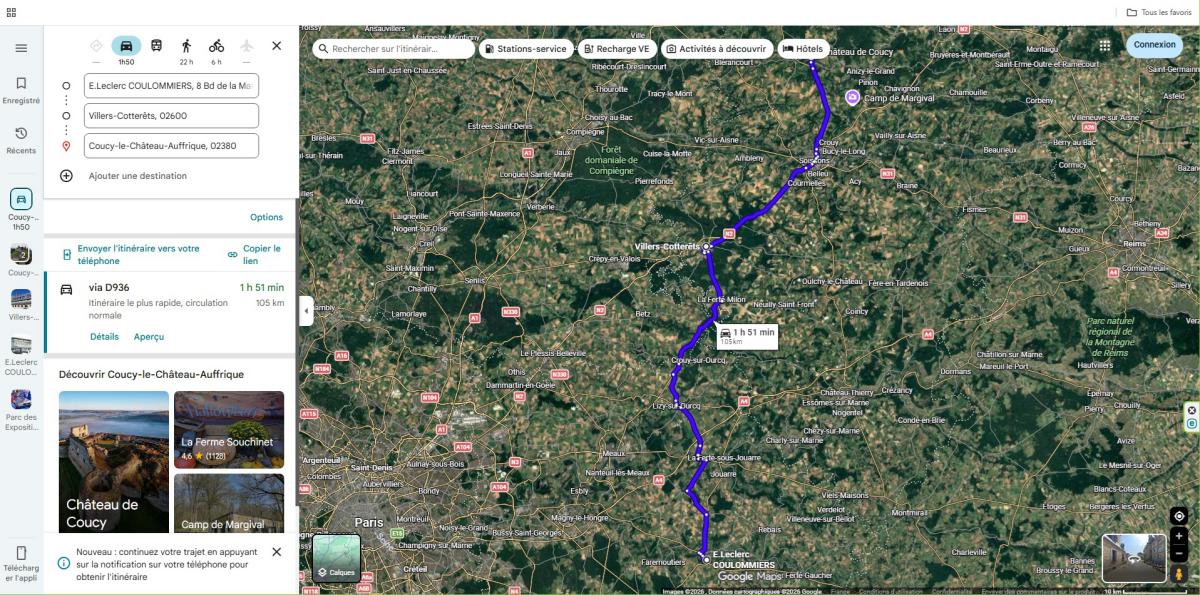This screenshot has height=595, width=1200.
Task: Sign in with the Connexion button
Action: [1154, 45]
